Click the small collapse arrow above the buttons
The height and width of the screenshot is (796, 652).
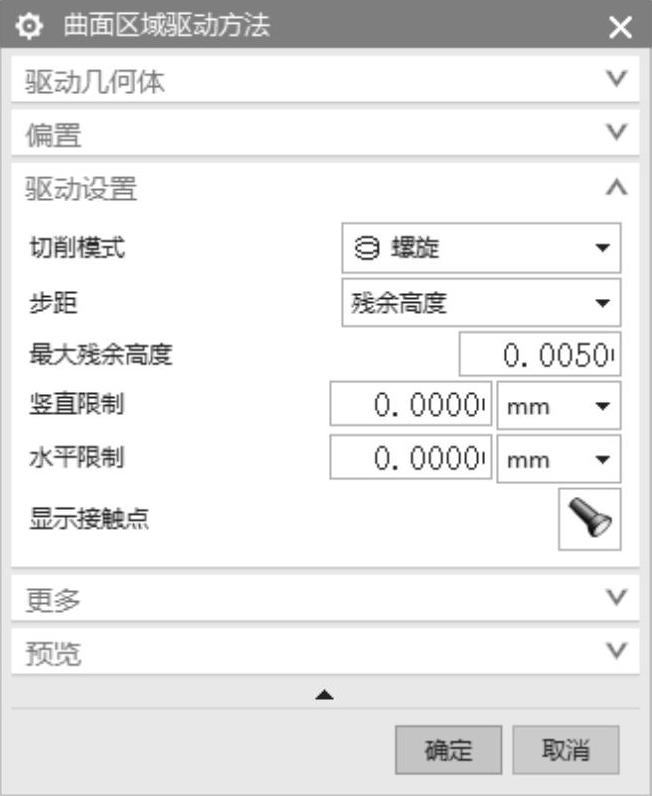(x=325, y=694)
